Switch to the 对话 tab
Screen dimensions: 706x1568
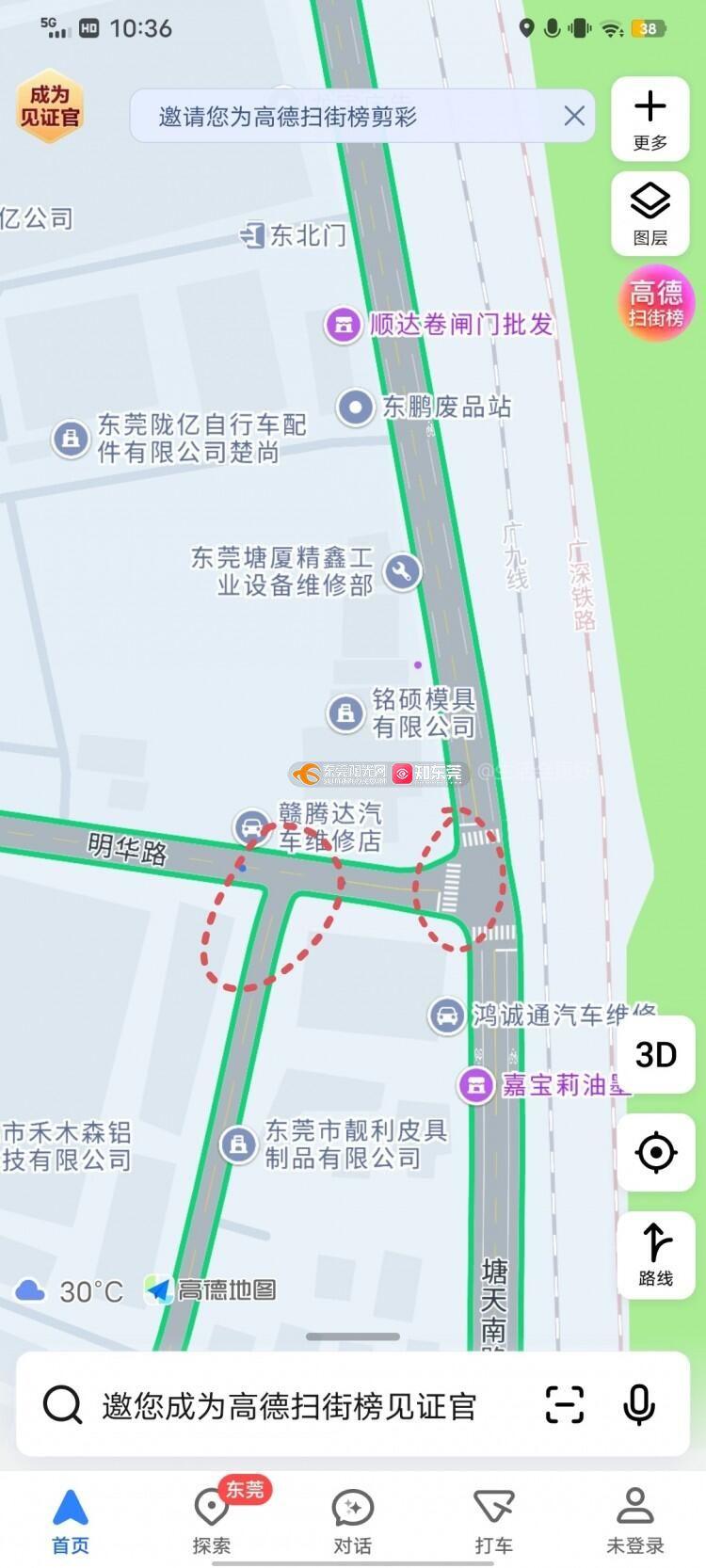pyautogui.click(x=353, y=1518)
